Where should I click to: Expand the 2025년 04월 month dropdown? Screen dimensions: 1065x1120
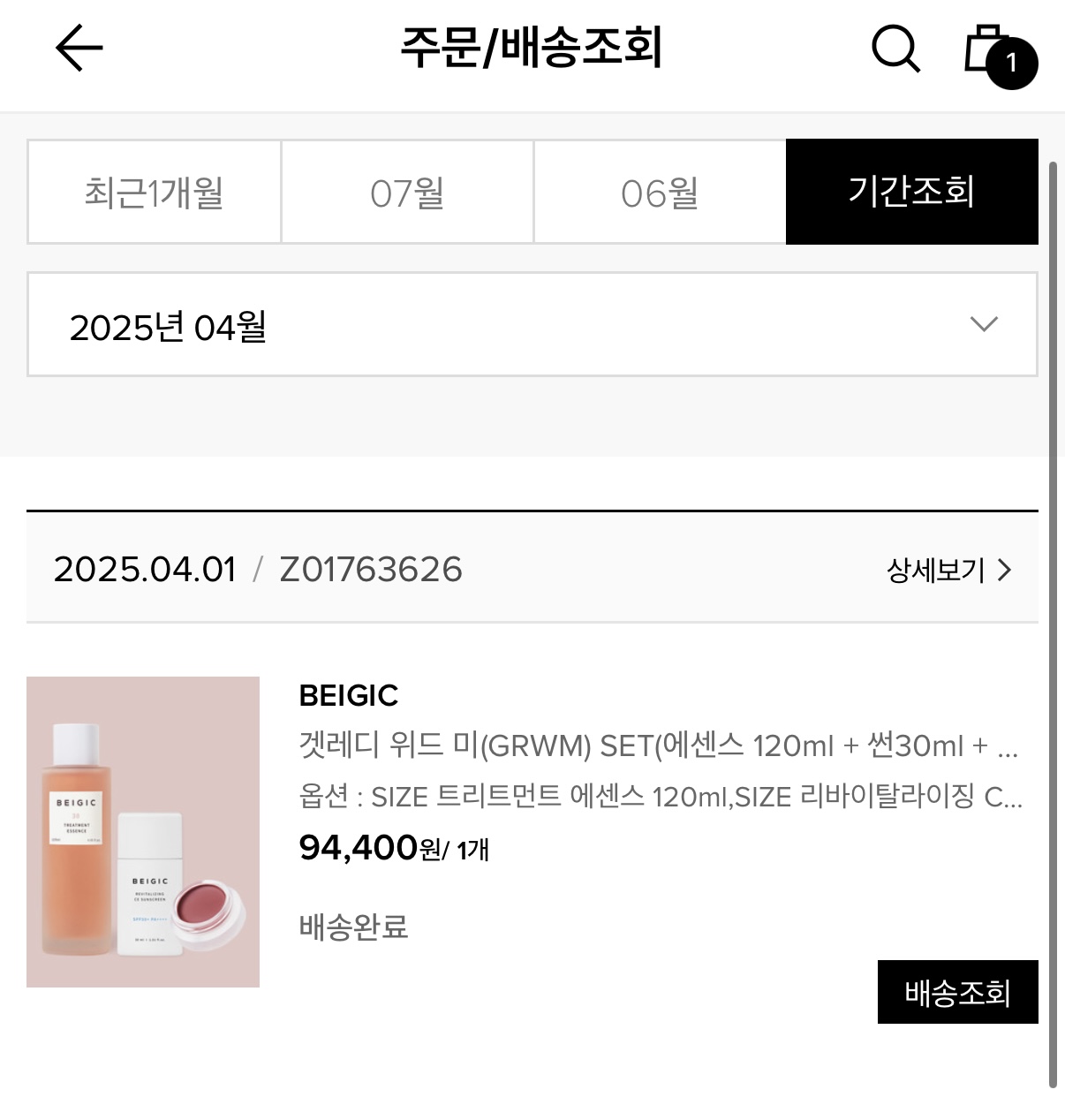pyautogui.click(x=532, y=325)
